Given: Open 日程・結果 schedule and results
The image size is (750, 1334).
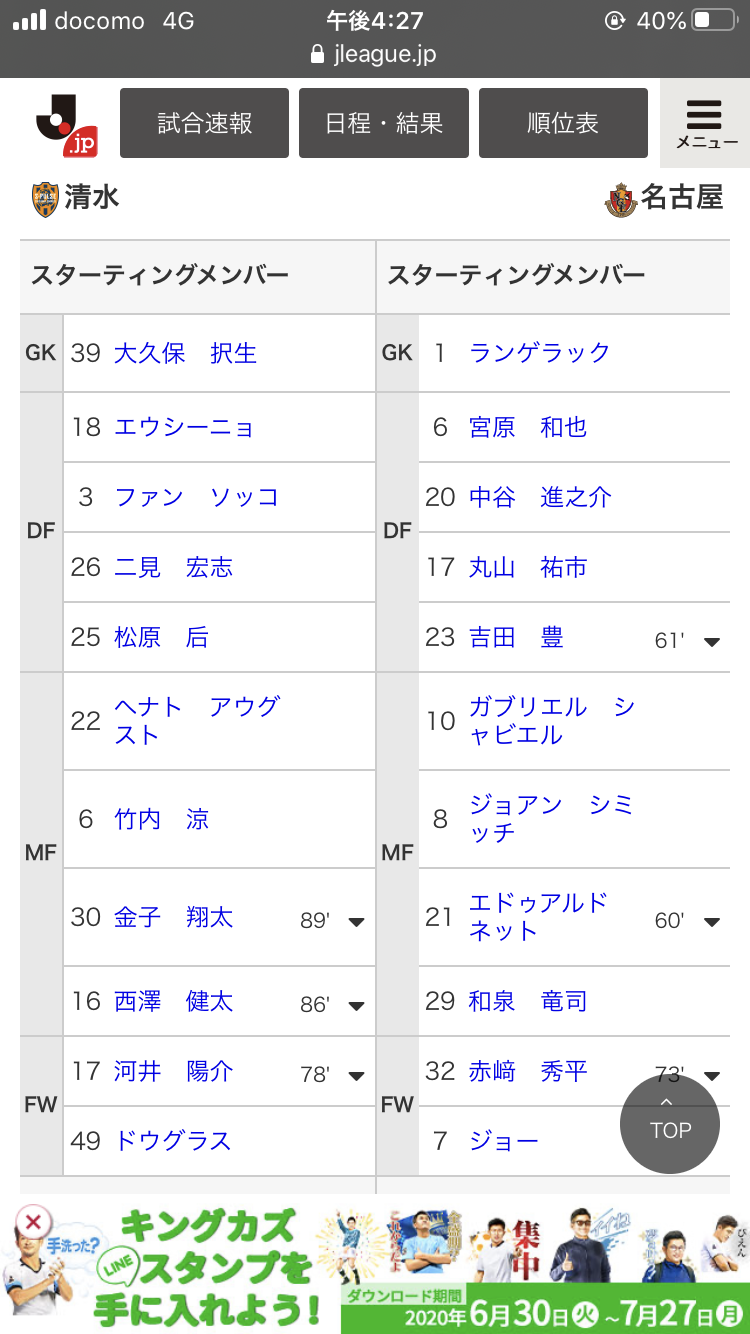Looking at the screenshot, I should click(384, 123).
